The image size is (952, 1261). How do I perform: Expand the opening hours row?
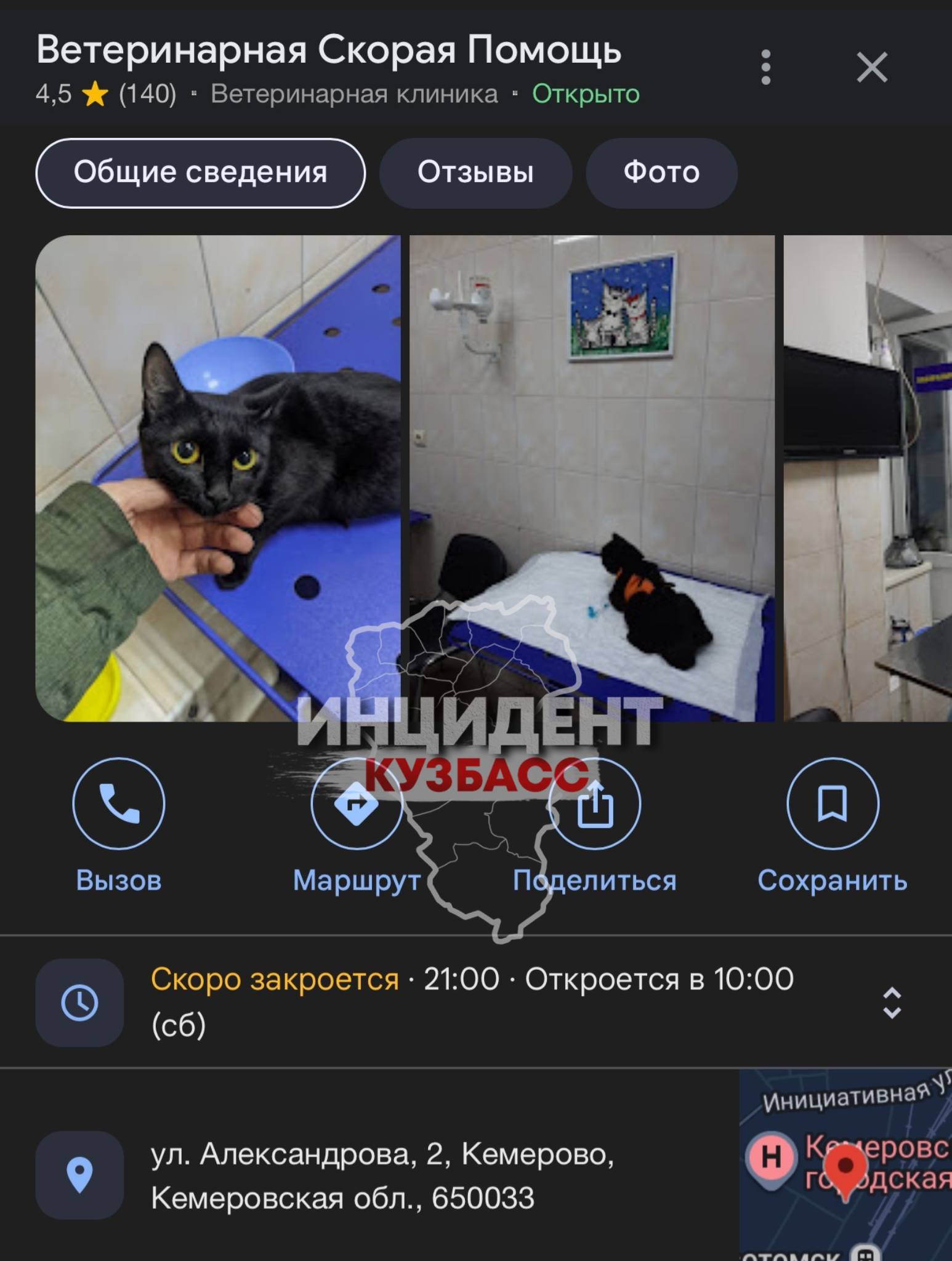click(x=892, y=1002)
